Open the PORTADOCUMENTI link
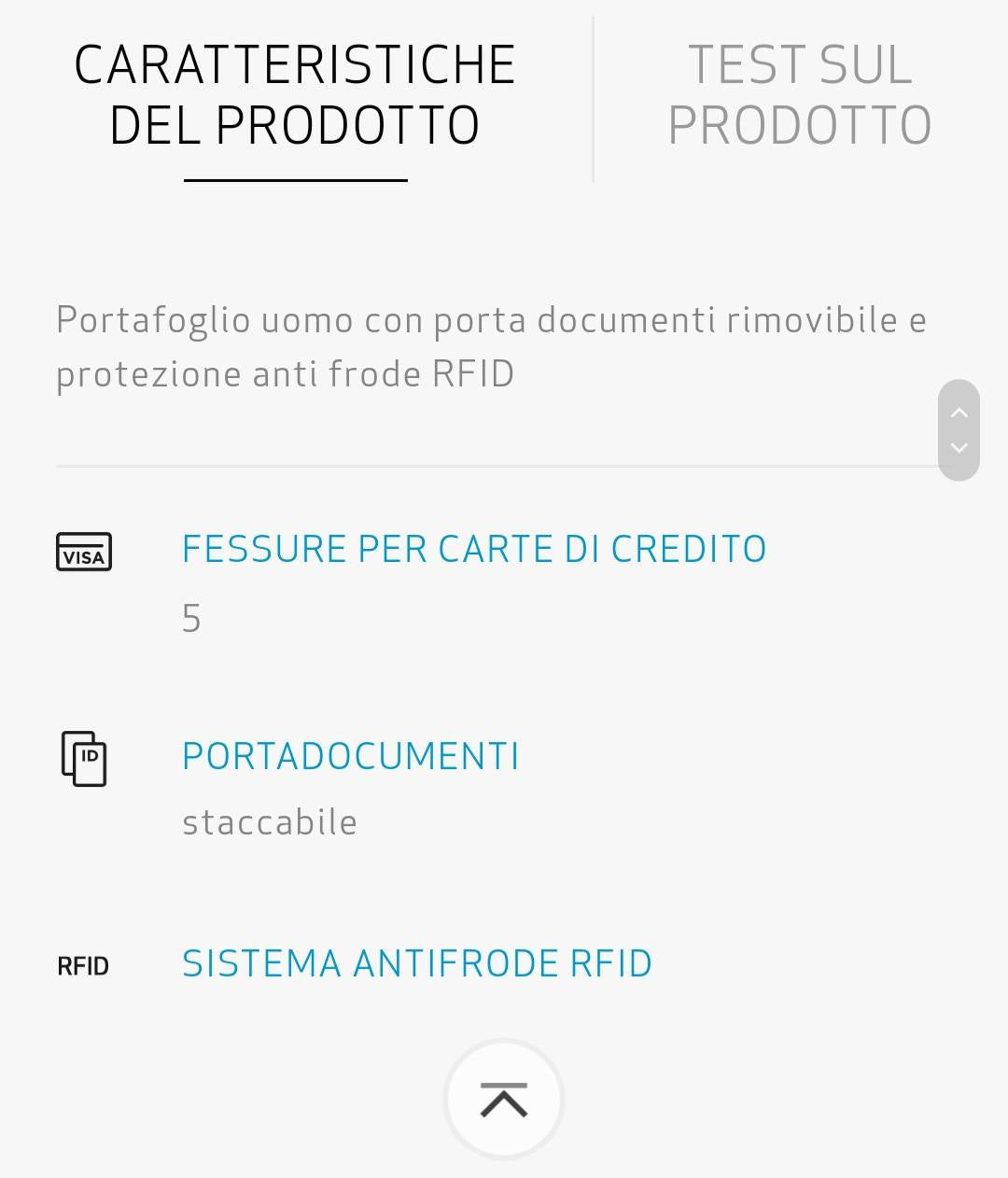 (x=350, y=756)
